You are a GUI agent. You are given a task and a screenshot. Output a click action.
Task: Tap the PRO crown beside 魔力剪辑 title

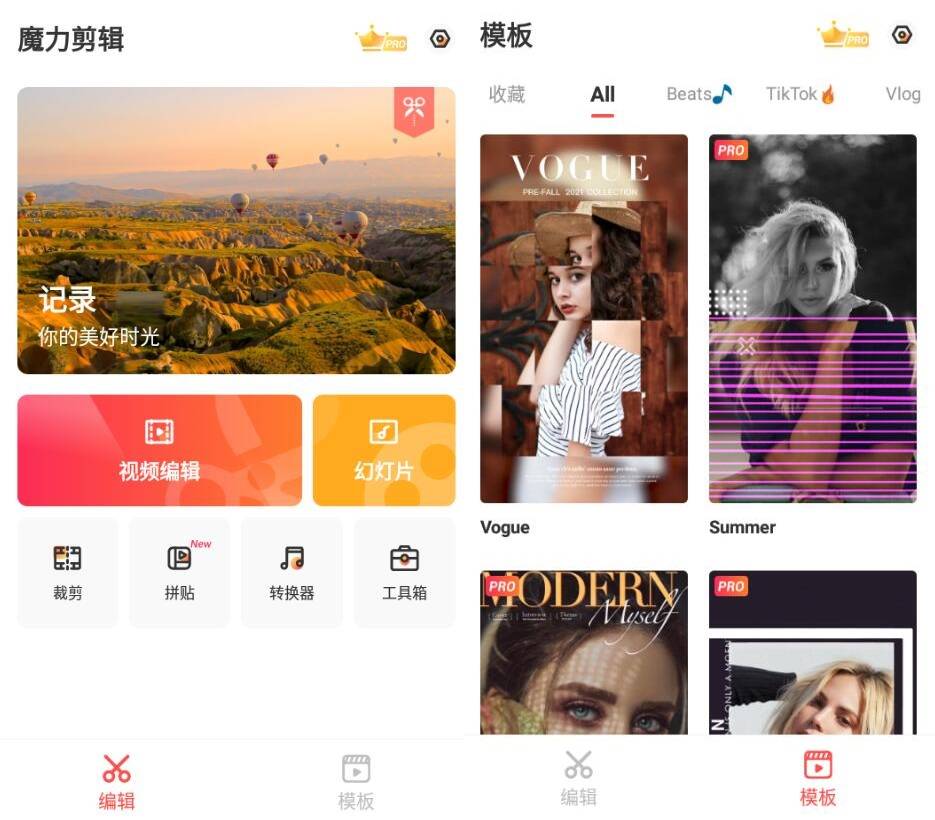click(381, 40)
